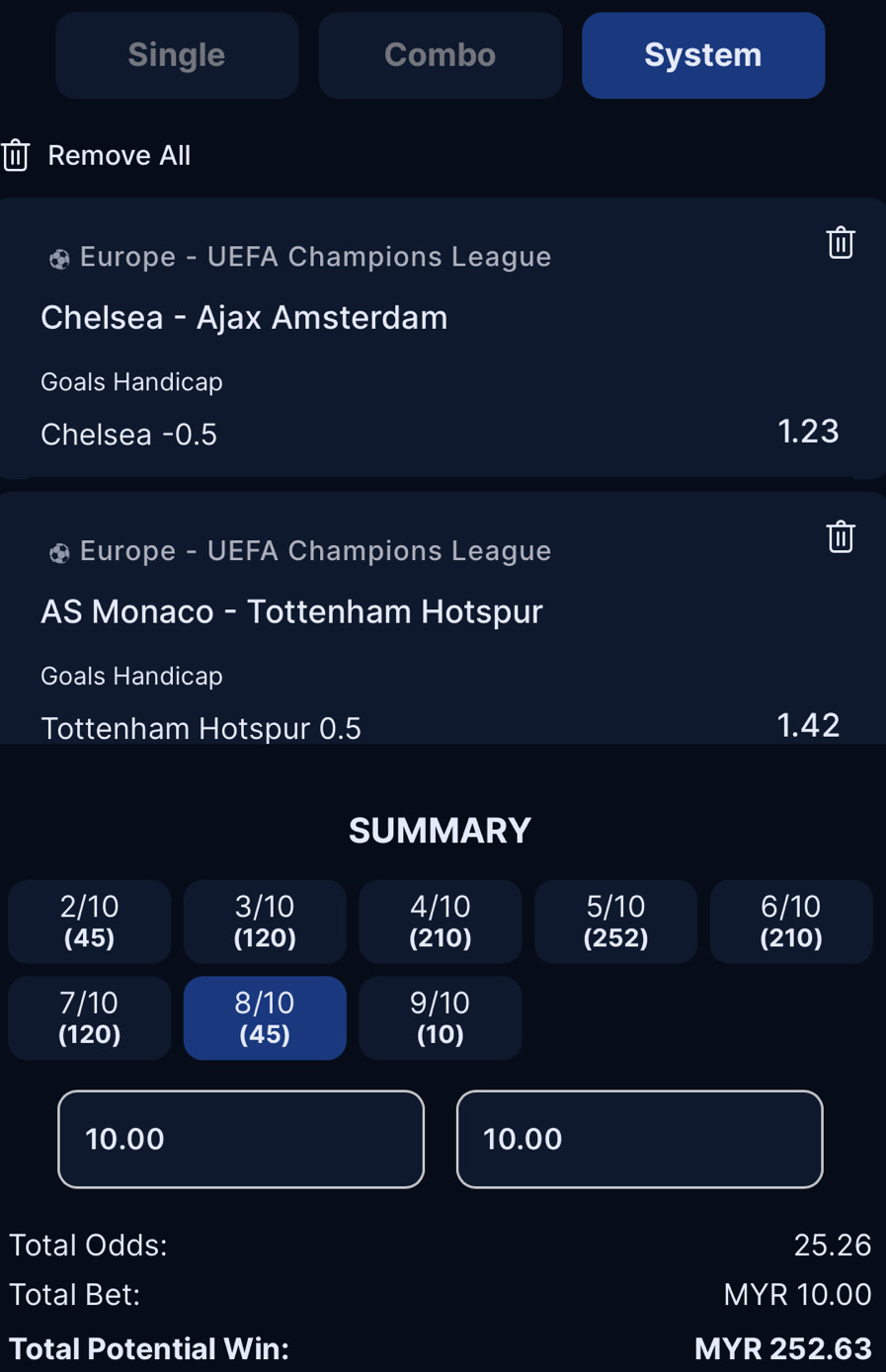This screenshot has height=1372, width=886.
Task: Edit the left 10.00 stake field
Action: (x=241, y=1139)
